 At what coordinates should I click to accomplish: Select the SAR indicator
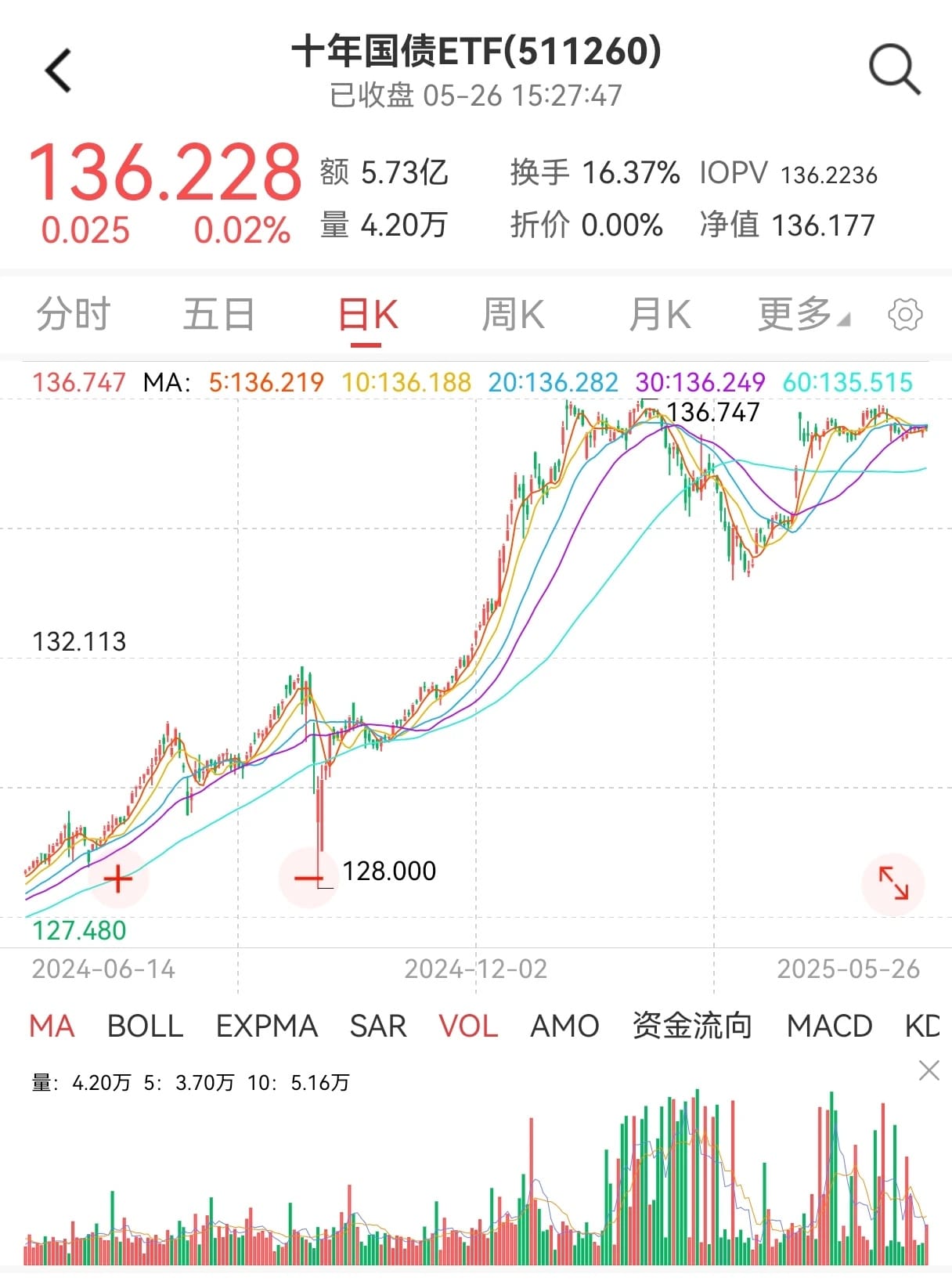[x=378, y=1026]
